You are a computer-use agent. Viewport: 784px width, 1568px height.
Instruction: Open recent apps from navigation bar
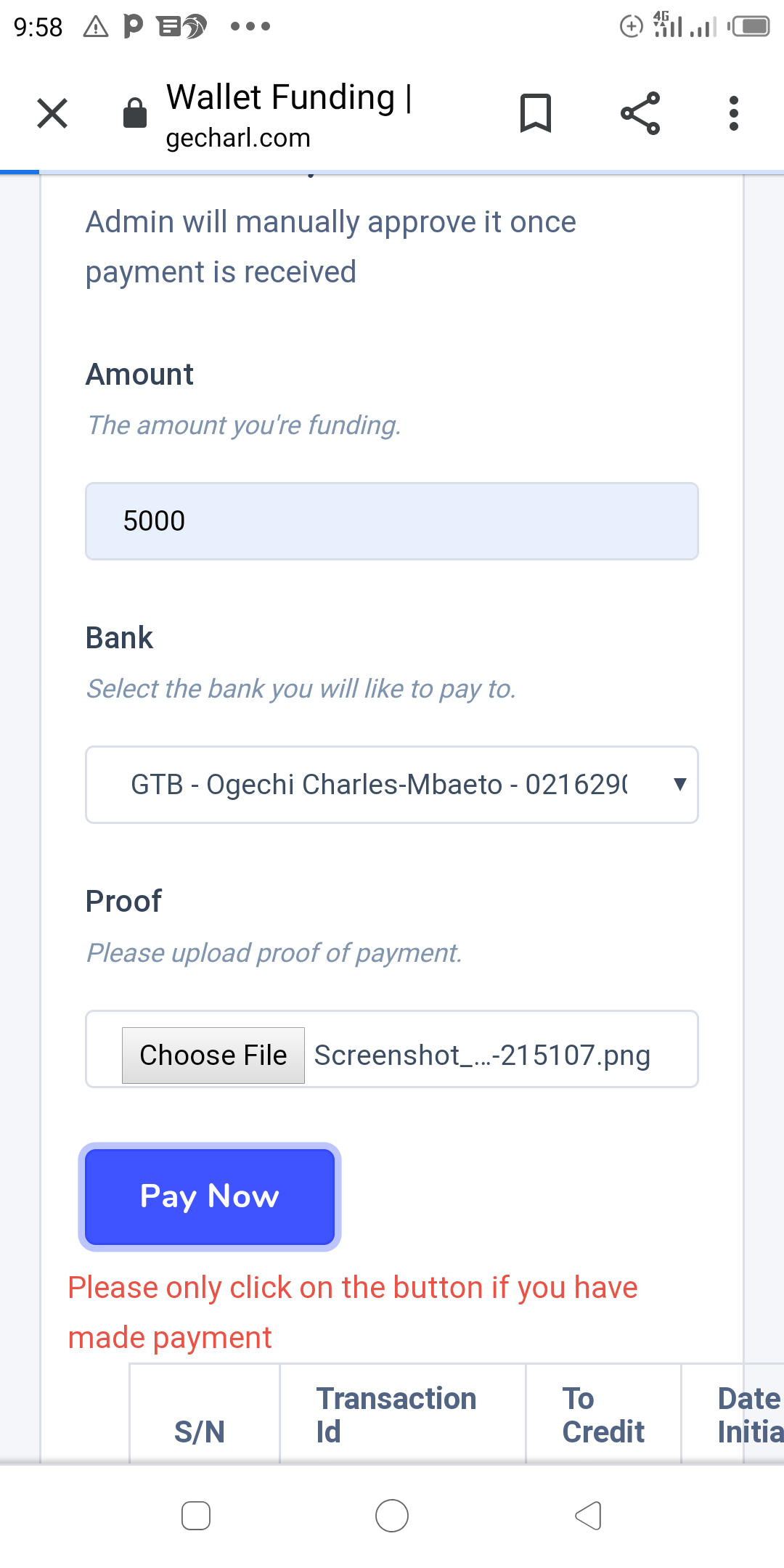[x=196, y=1516]
